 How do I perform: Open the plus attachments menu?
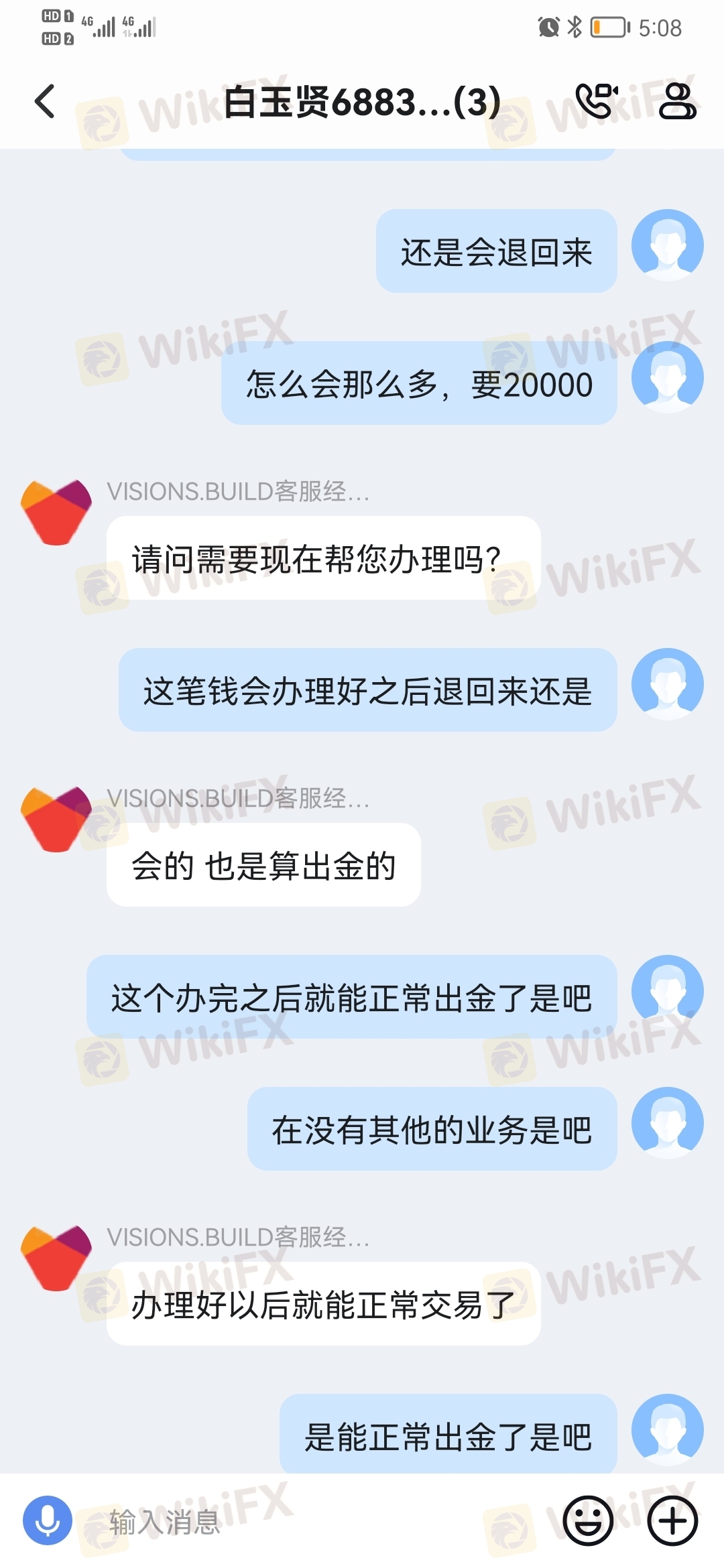[672, 1521]
